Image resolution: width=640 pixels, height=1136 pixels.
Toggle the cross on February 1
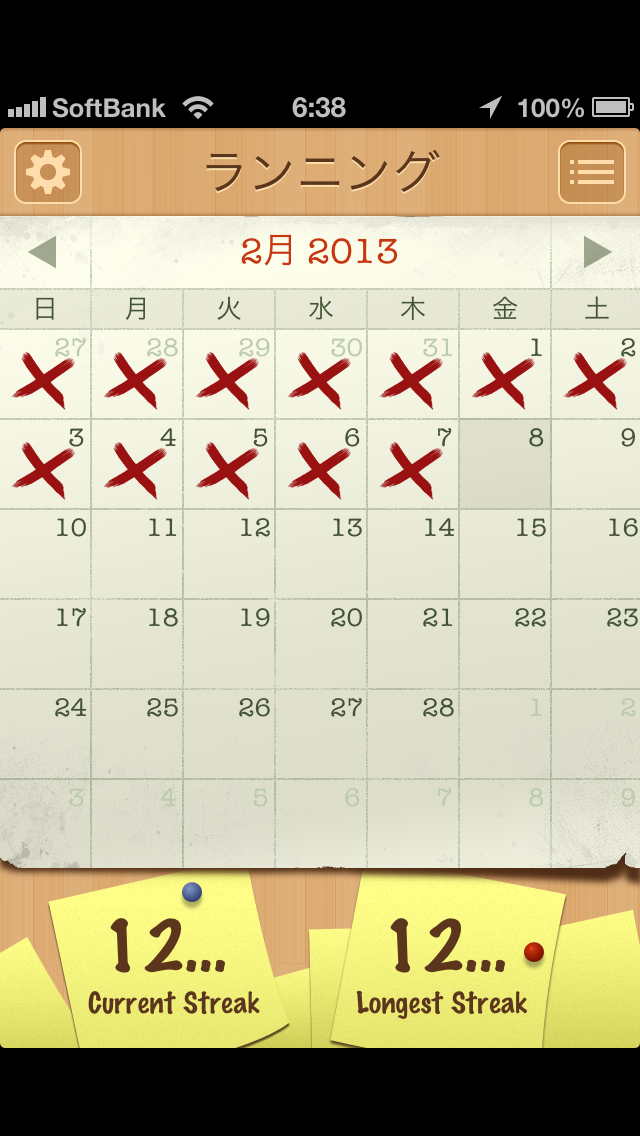pos(505,375)
